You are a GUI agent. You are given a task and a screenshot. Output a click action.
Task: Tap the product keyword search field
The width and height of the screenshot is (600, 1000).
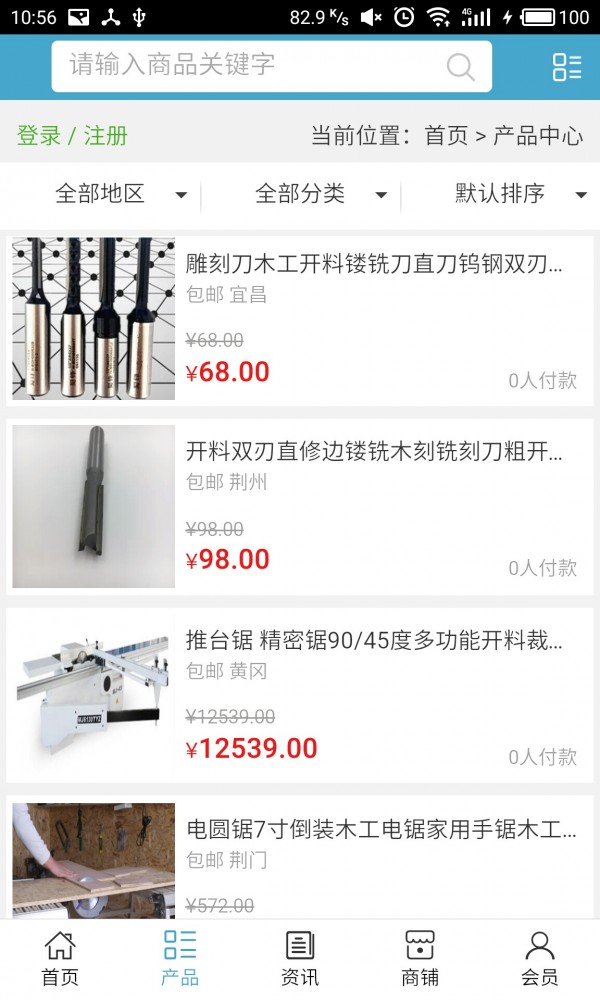(250, 66)
